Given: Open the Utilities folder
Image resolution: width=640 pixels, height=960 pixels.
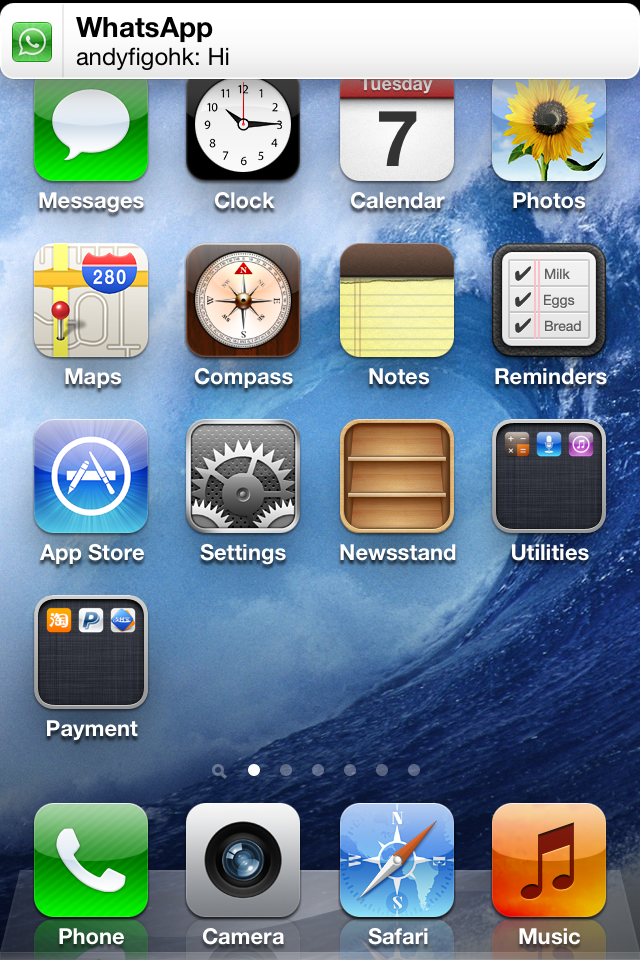Looking at the screenshot, I should coord(548,477).
